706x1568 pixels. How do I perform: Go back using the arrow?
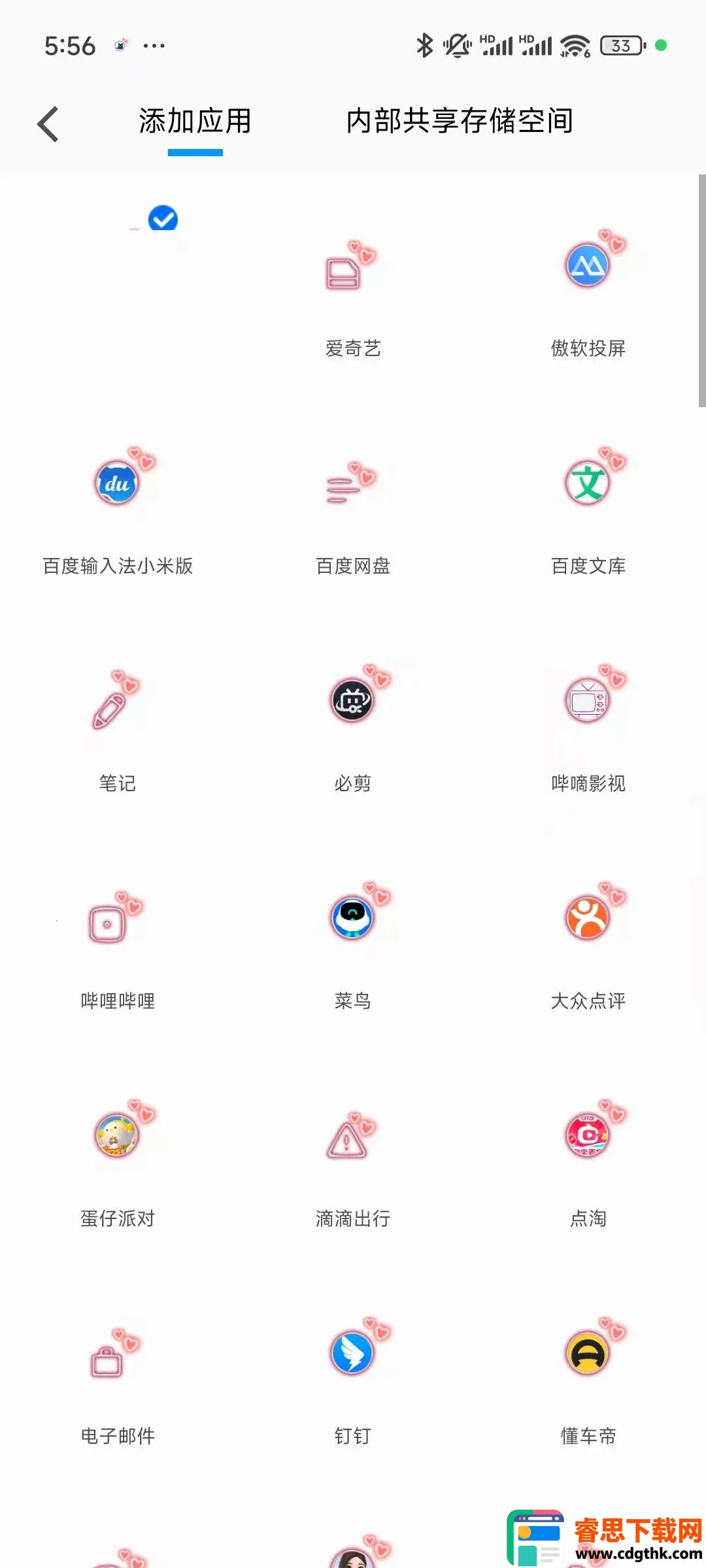point(48,124)
